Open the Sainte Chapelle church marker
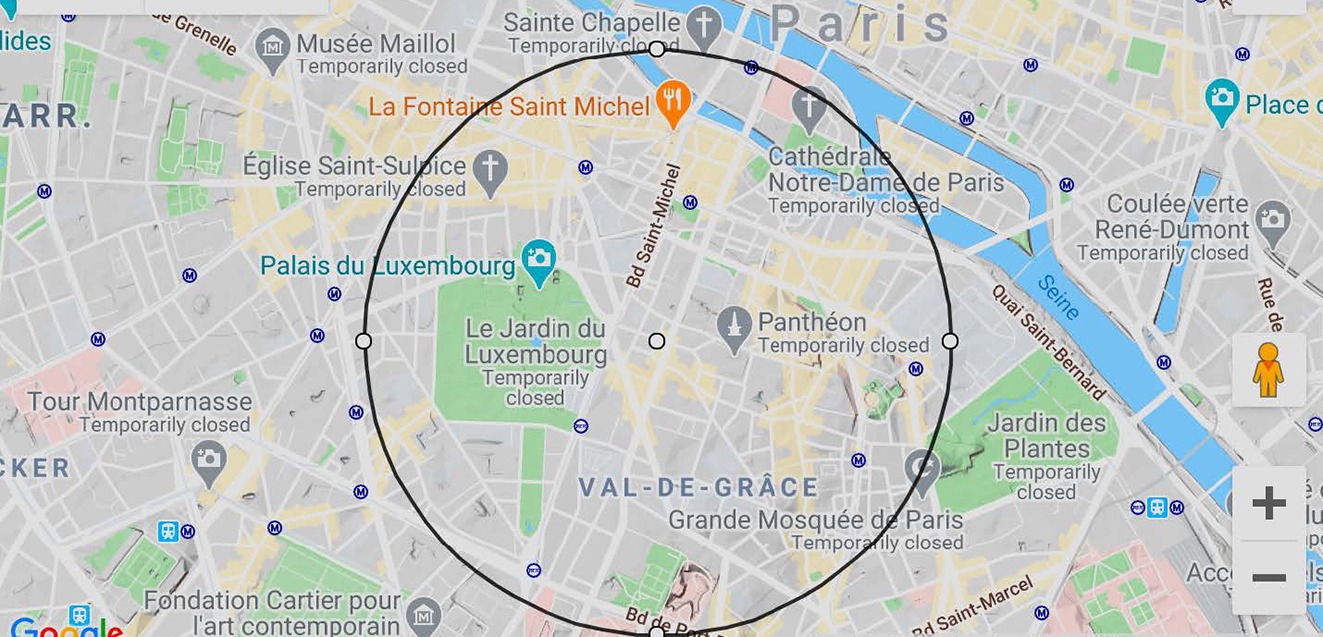Viewport: 1323px width, 637px height. tap(705, 23)
